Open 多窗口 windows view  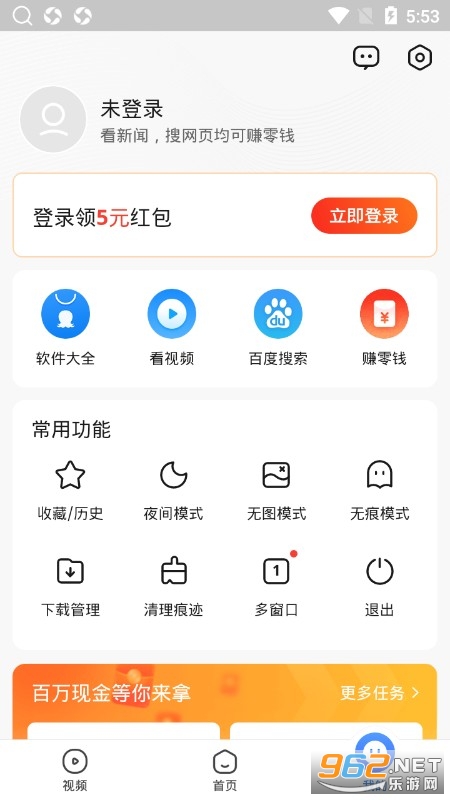(x=277, y=587)
